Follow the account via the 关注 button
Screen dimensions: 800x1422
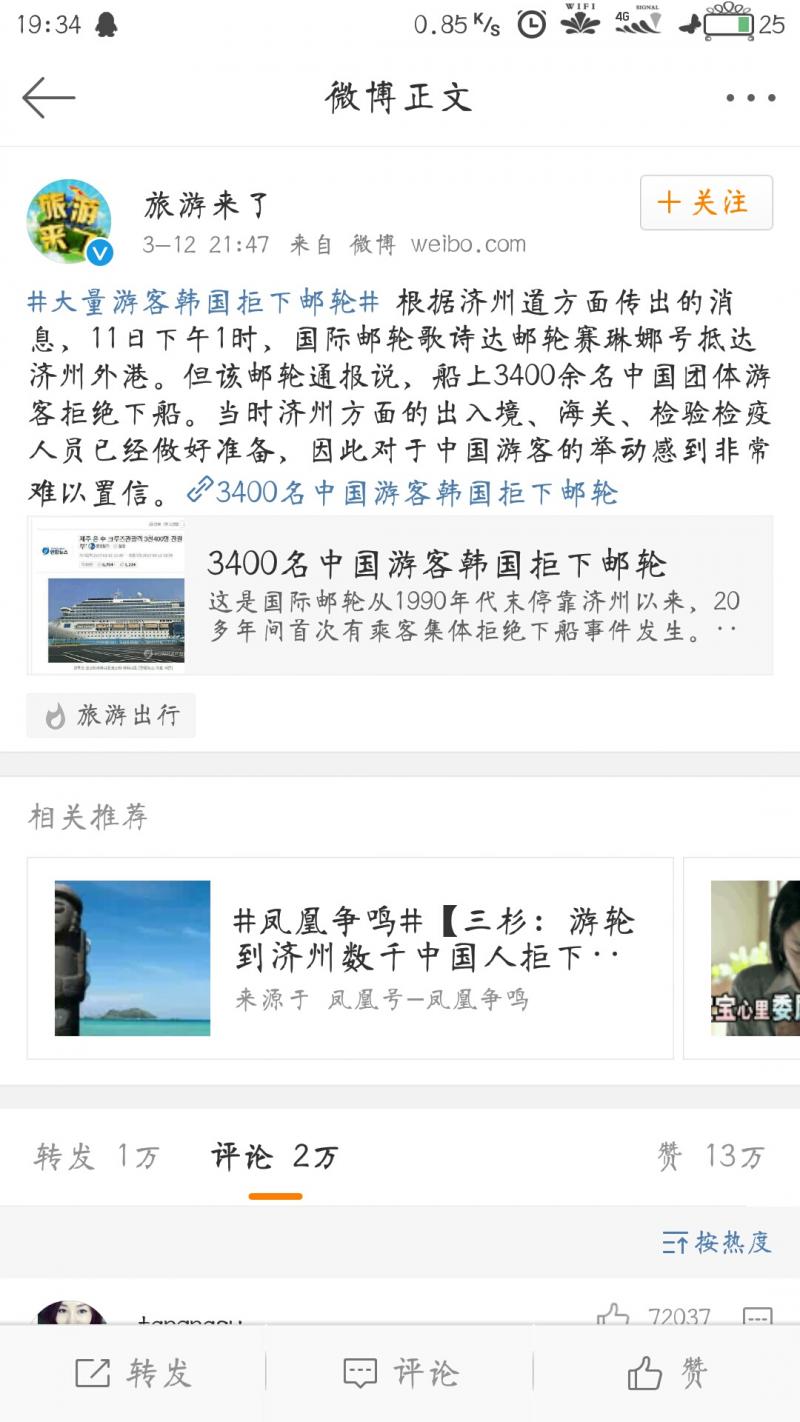point(706,203)
